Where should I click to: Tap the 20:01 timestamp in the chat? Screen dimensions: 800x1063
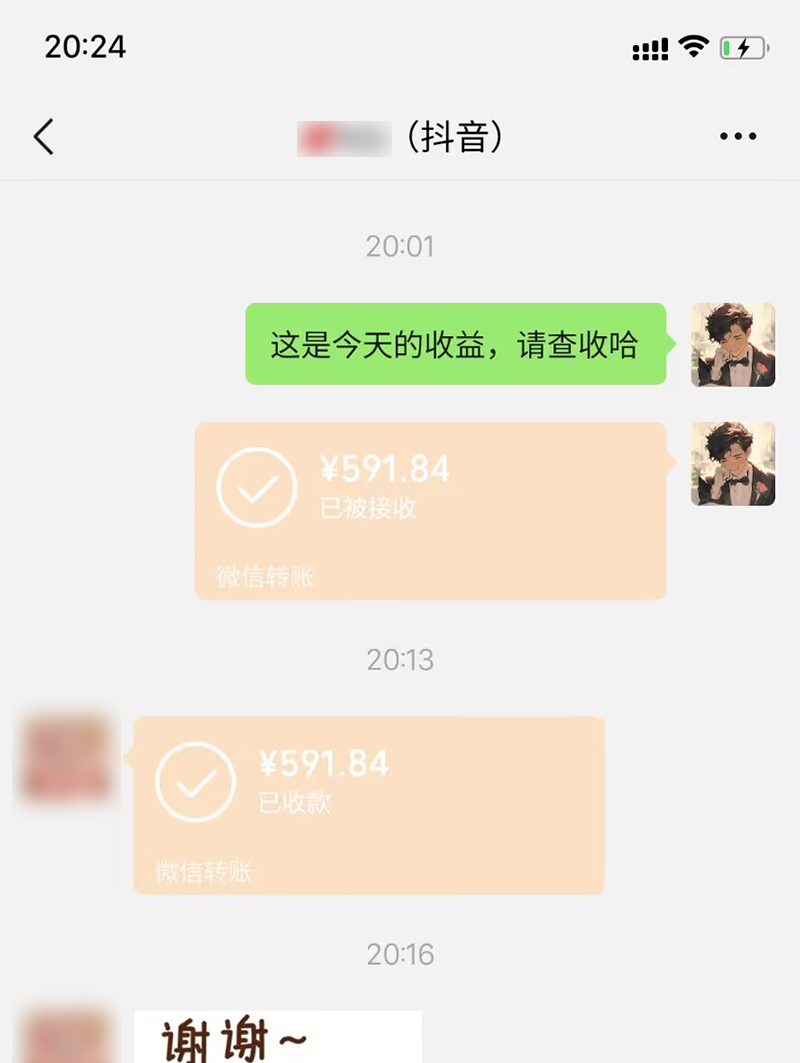coord(400,246)
